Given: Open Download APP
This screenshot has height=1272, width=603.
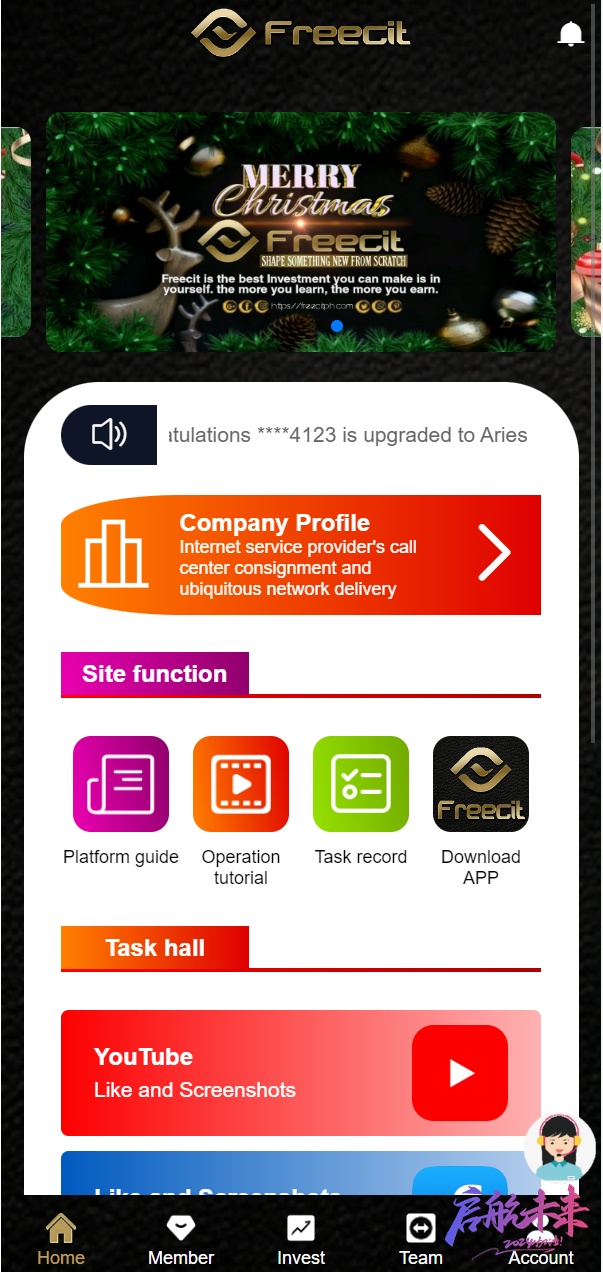Looking at the screenshot, I should (x=481, y=784).
